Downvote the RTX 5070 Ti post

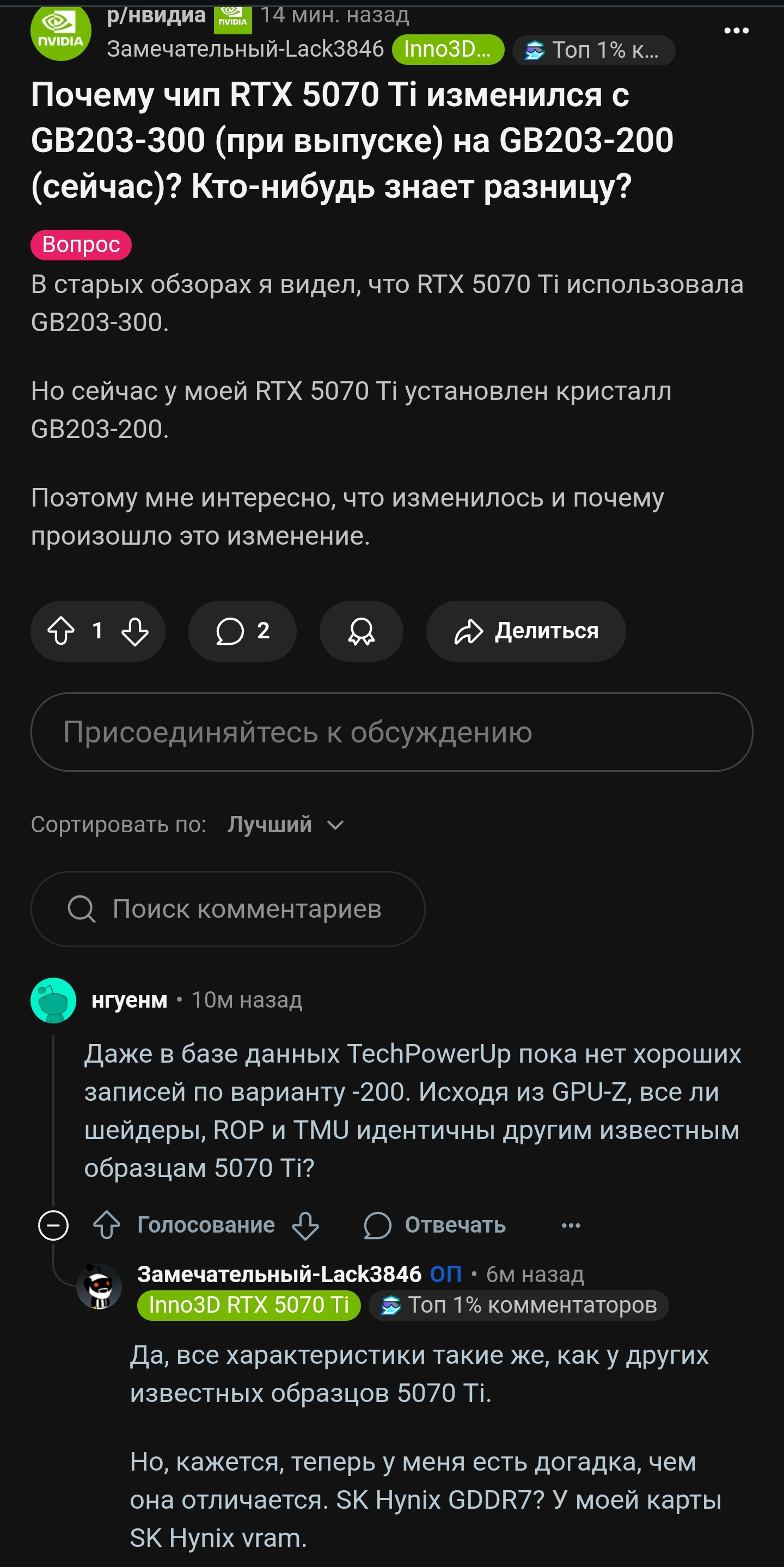pyautogui.click(x=135, y=631)
